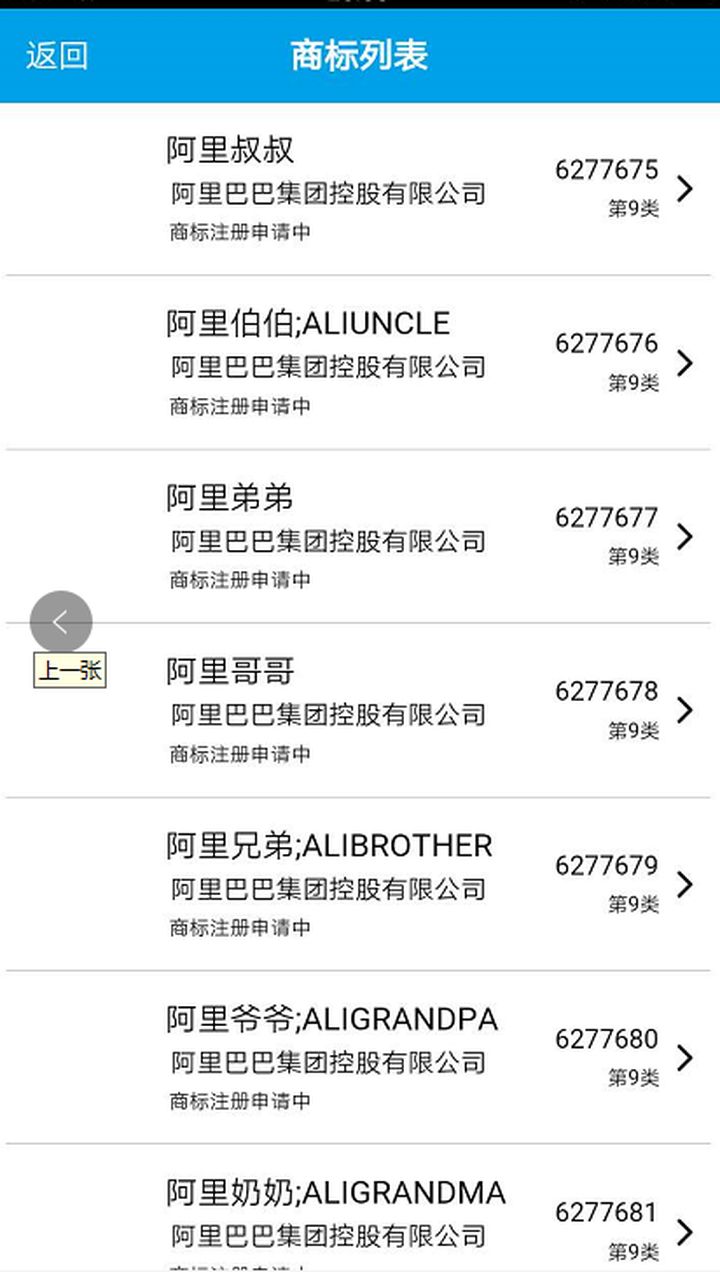Image resolution: width=720 pixels, height=1272 pixels.
Task: Select the 商标注册申请中 status under 阿里弟弟
Action: point(240,578)
